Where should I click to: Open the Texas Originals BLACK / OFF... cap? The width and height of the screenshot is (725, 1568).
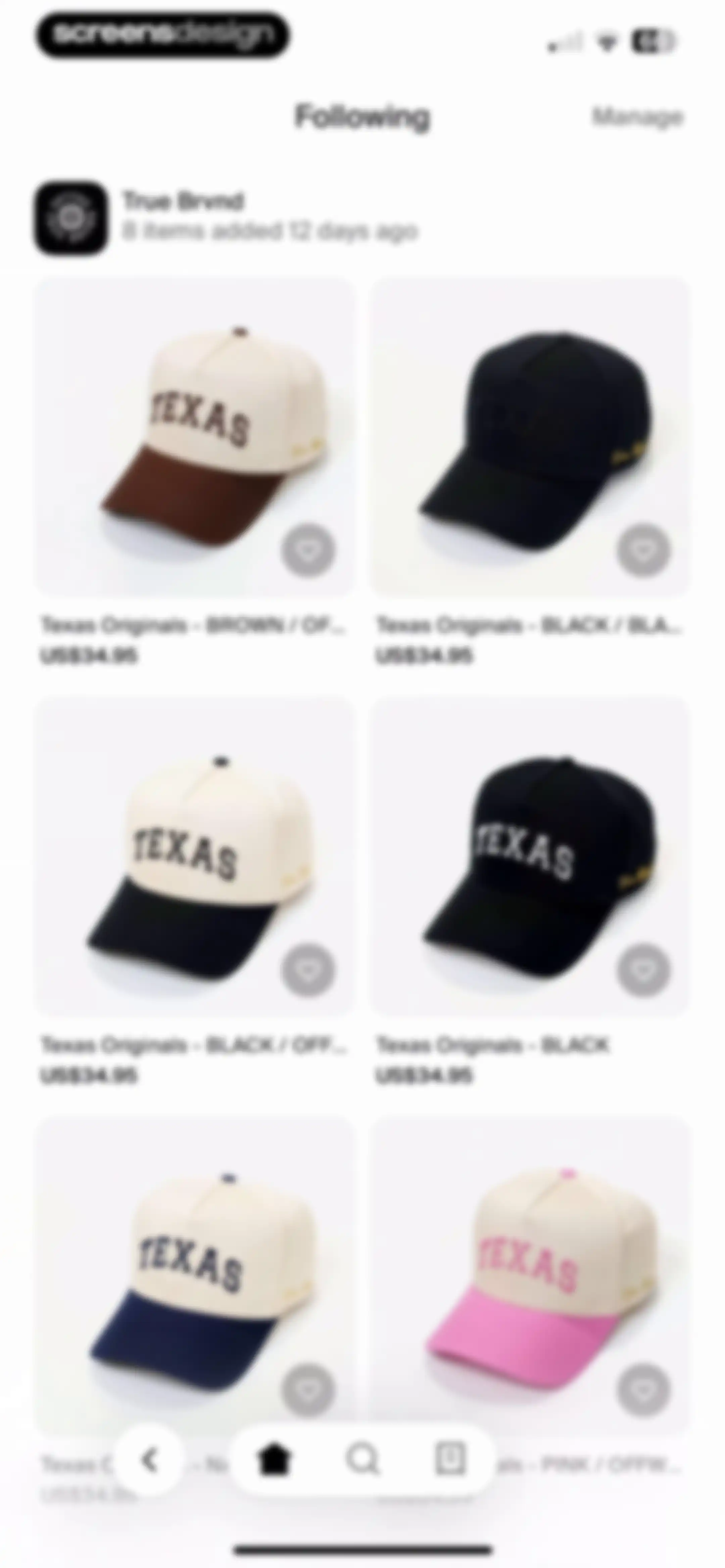(x=194, y=857)
